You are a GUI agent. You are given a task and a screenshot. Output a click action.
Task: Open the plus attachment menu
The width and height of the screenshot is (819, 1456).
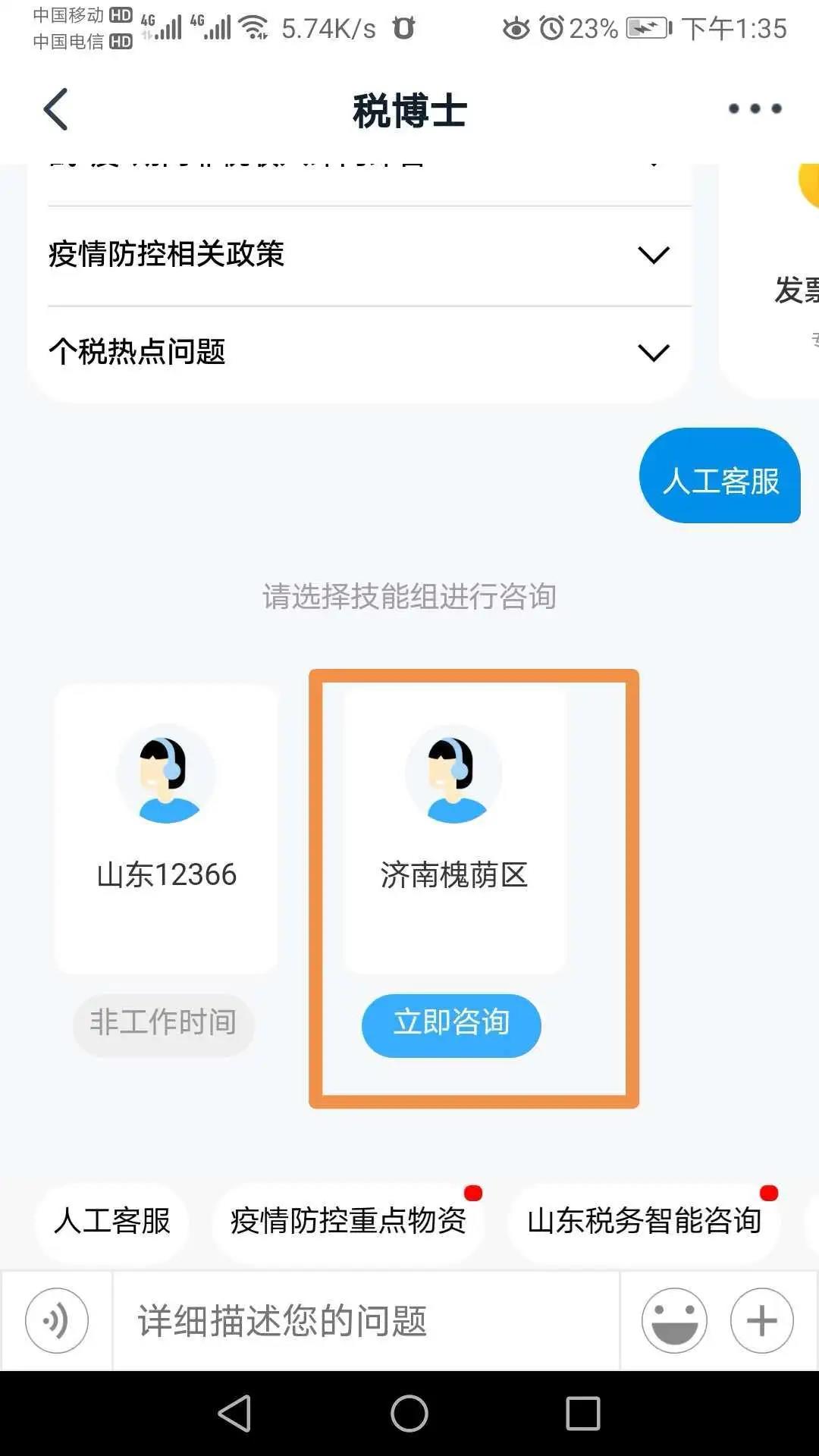pos(761,1320)
